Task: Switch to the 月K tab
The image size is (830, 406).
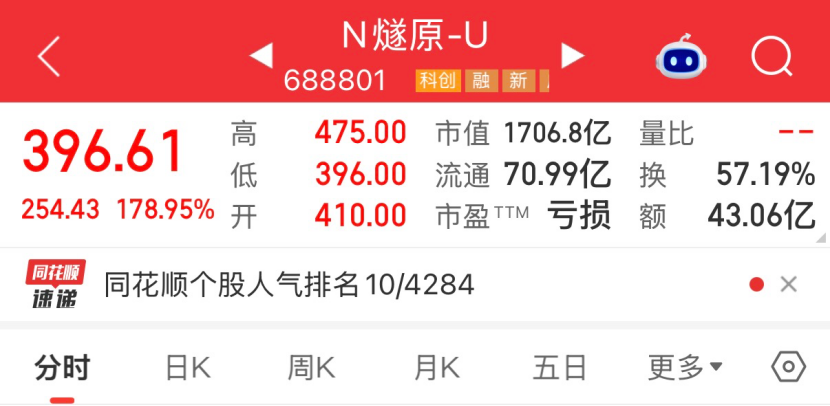Action: (x=437, y=368)
